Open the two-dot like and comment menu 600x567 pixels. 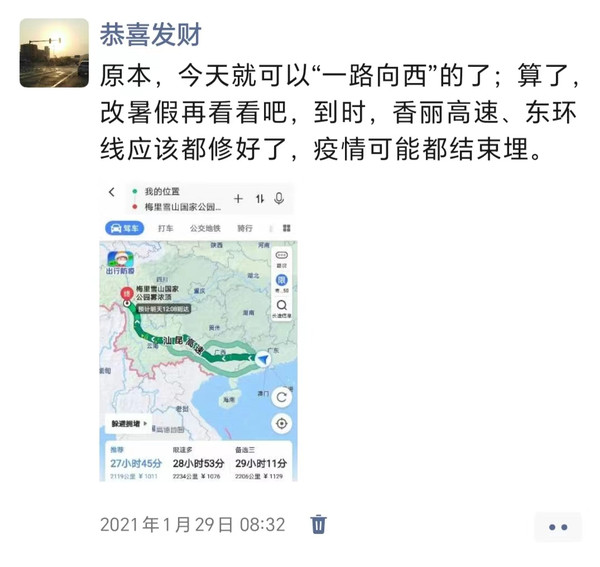[558, 527]
